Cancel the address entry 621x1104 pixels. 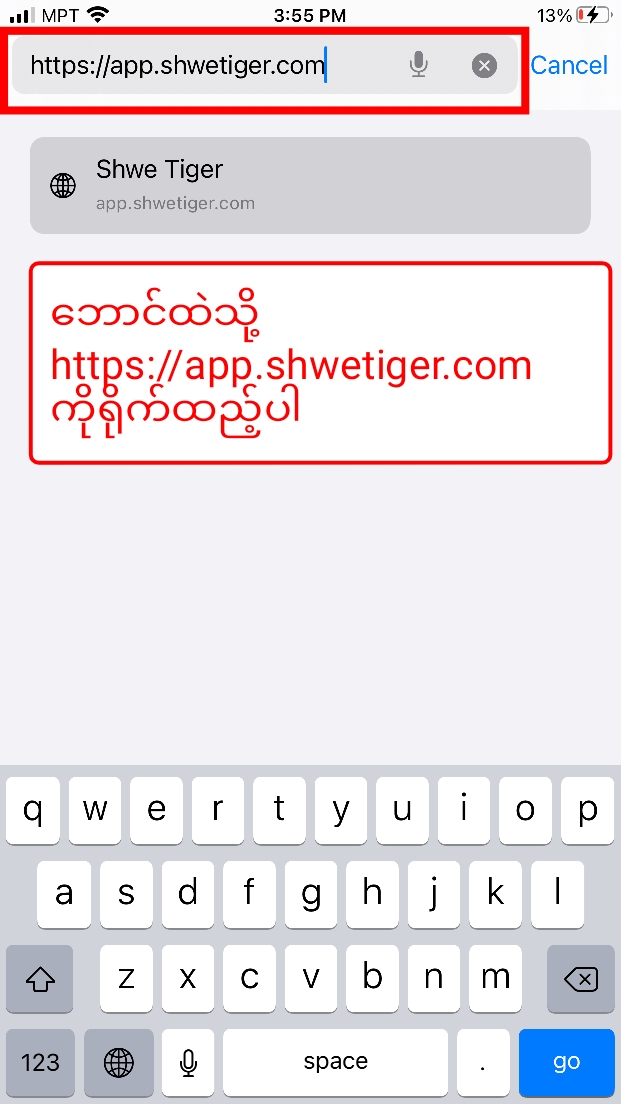pyautogui.click(x=568, y=66)
